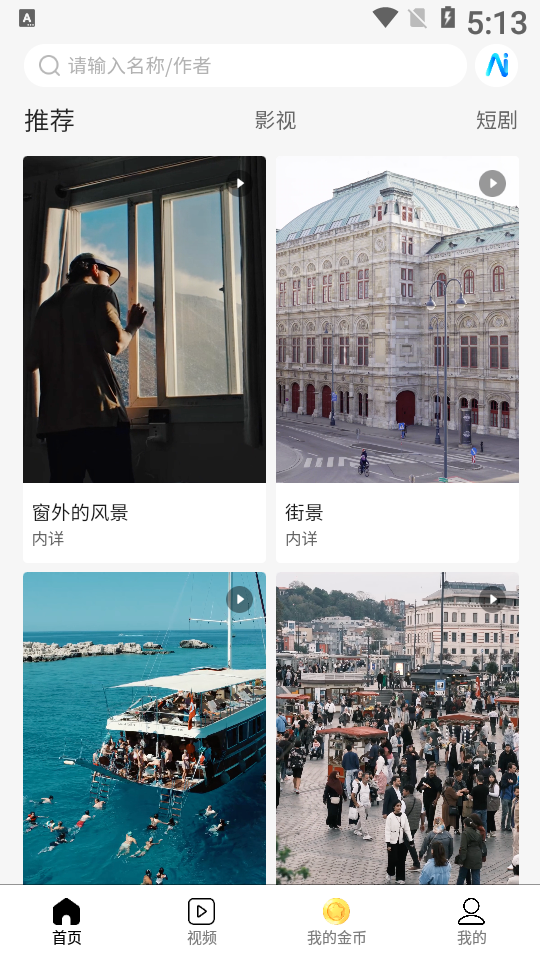
Task: Switch to the 推荐 tab
Action: (x=50, y=120)
